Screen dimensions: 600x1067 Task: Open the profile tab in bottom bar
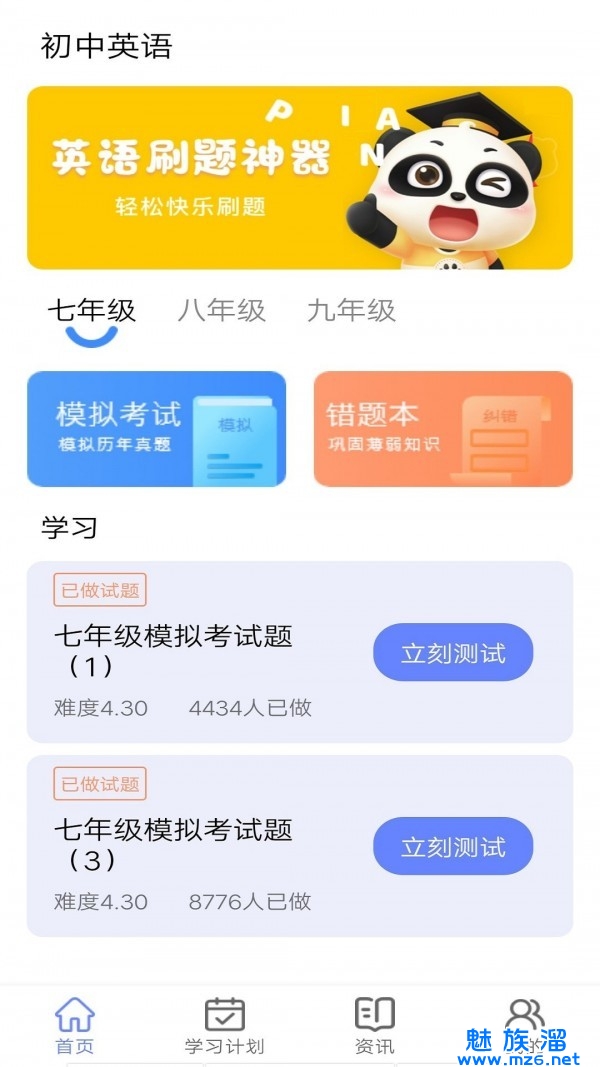click(525, 1020)
